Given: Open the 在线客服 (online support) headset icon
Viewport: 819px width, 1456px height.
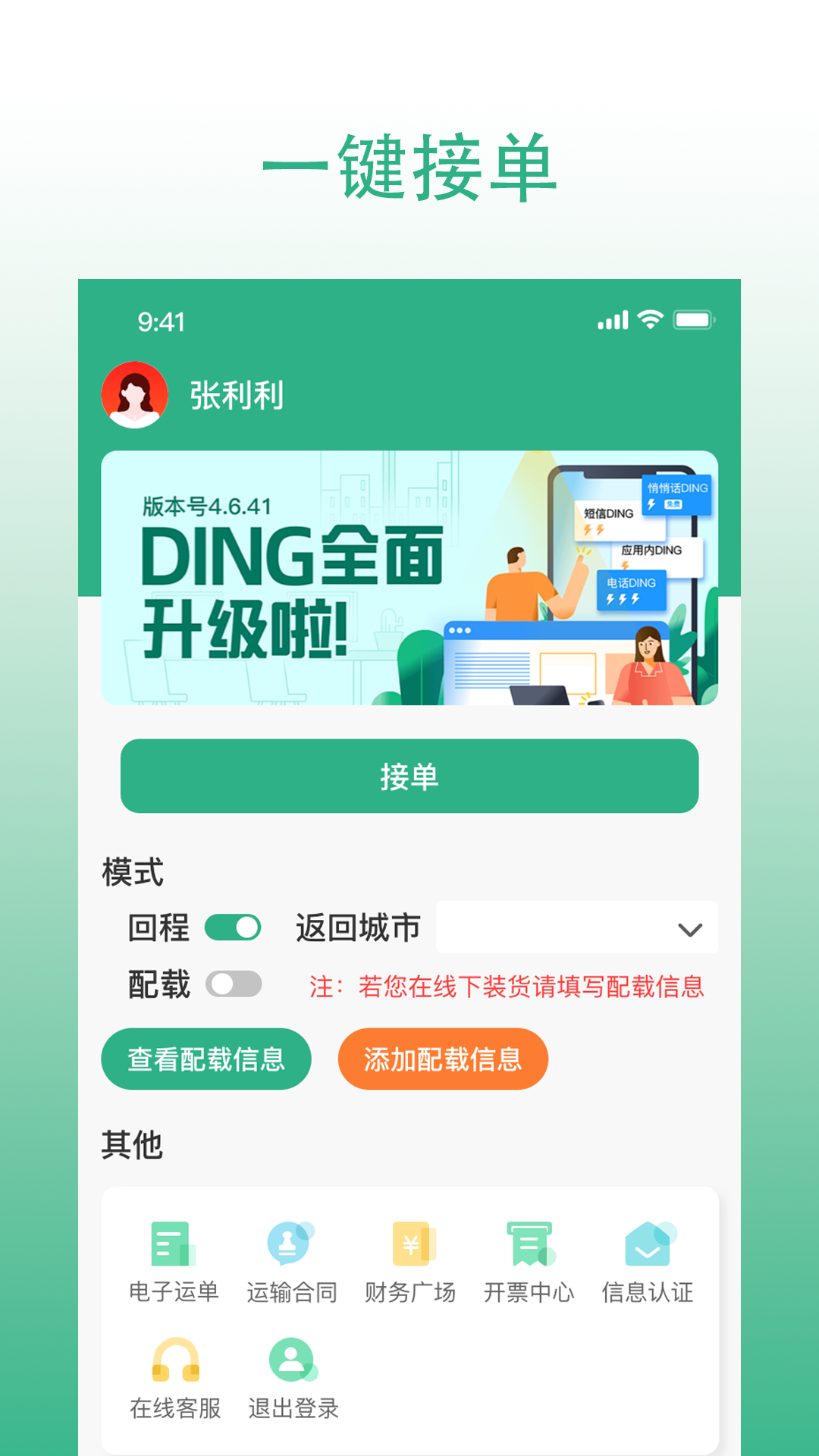Looking at the screenshot, I should (174, 1365).
